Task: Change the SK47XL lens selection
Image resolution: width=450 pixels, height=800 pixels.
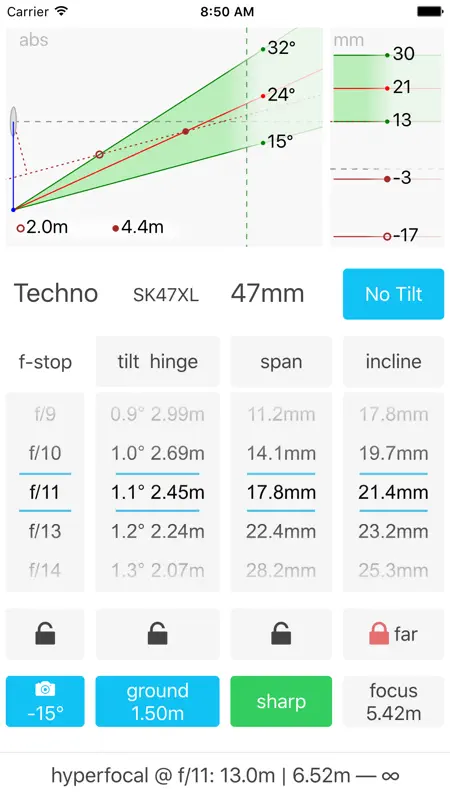Action: (x=166, y=294)
